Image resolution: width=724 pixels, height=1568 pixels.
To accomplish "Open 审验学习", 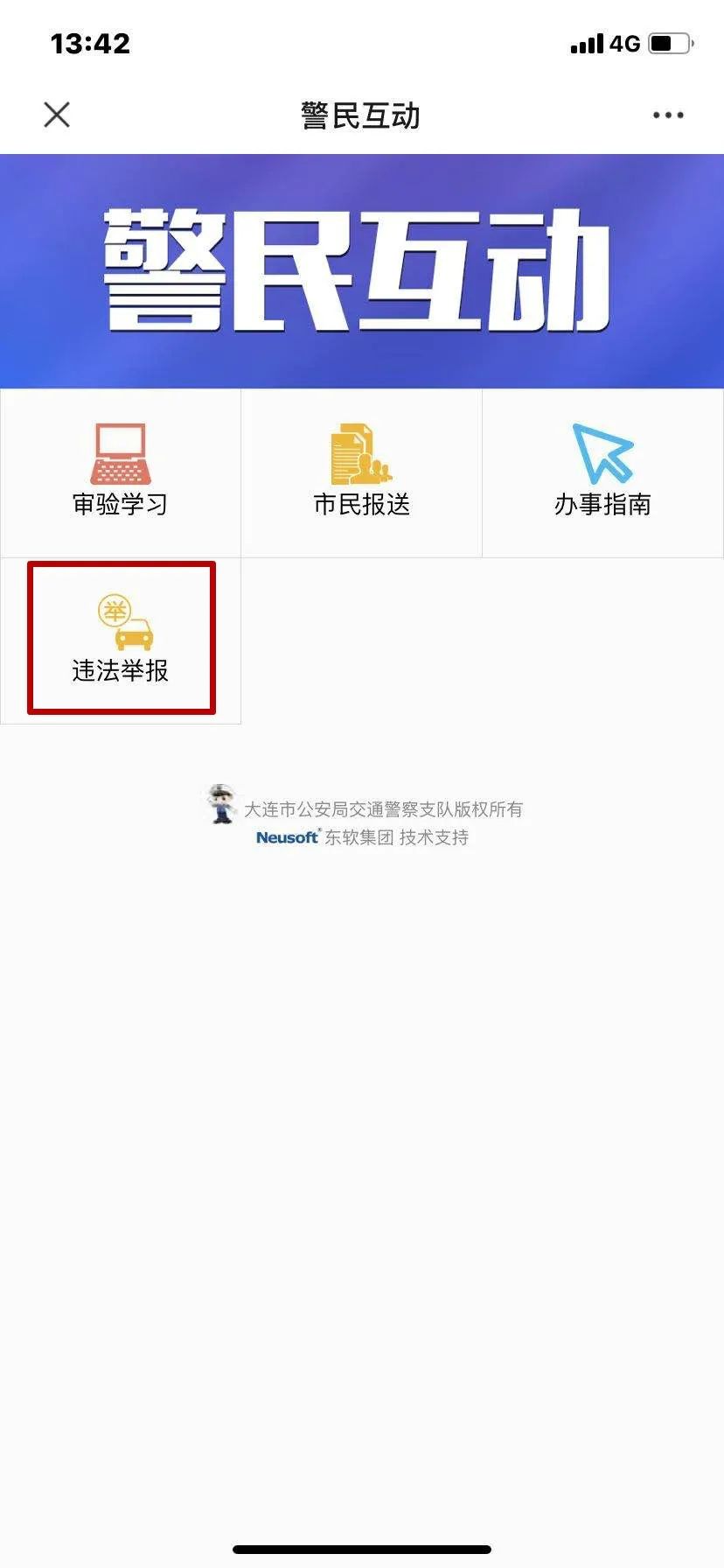I will (121, 473).
